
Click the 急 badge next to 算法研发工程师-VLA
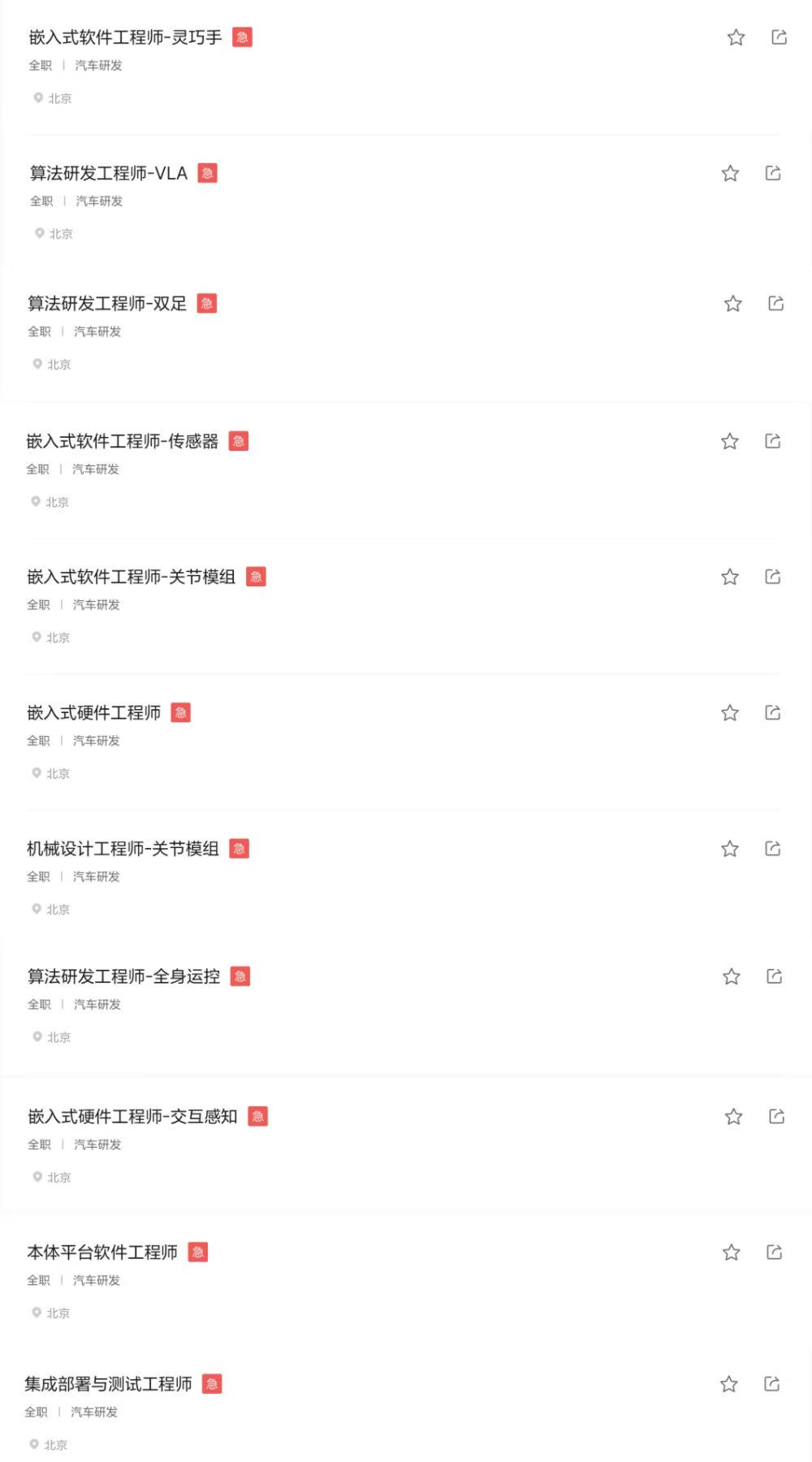click(207, 173)
